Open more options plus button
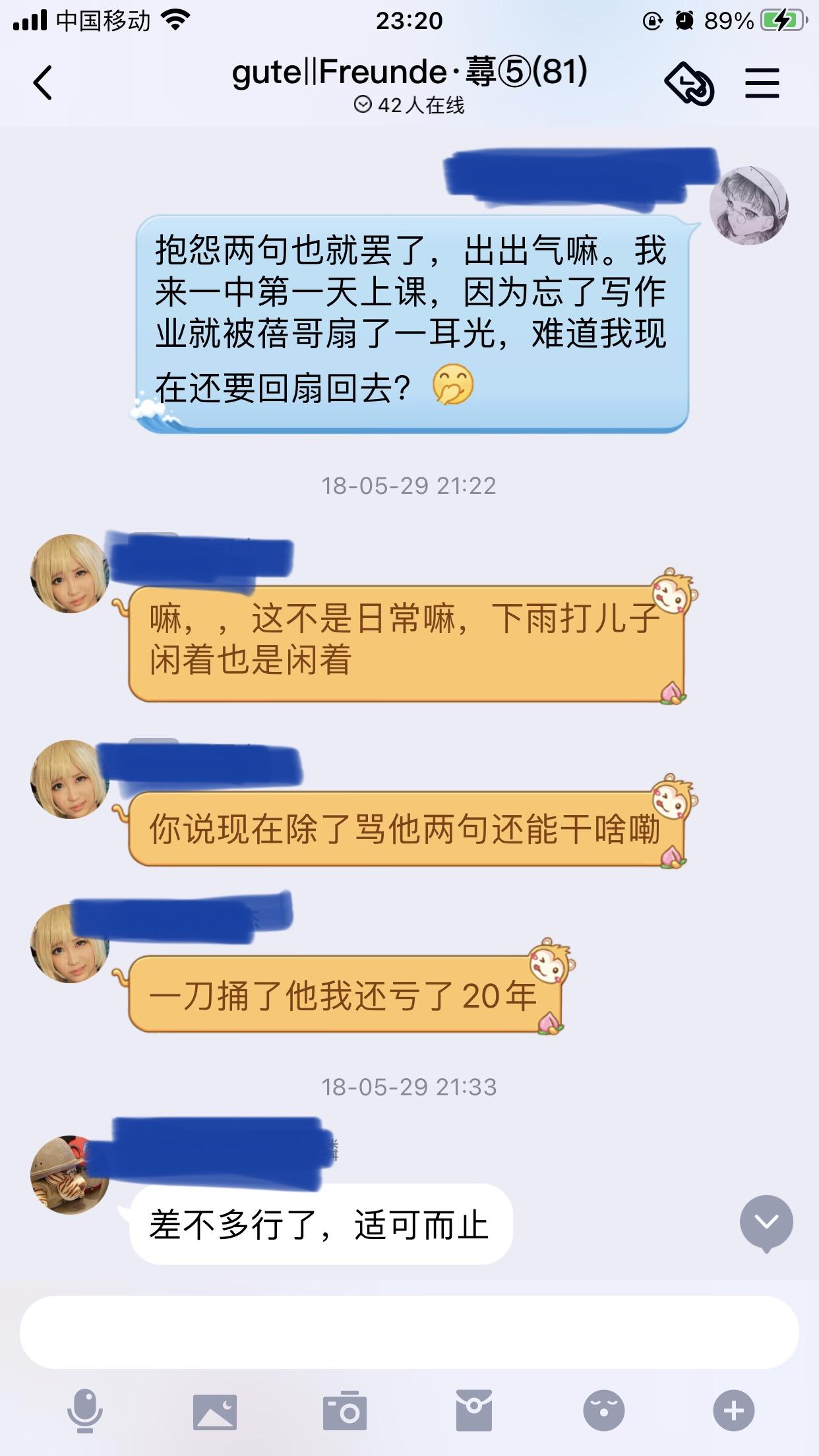This screenshot has height=1456, width=819. coord(733,1412)
